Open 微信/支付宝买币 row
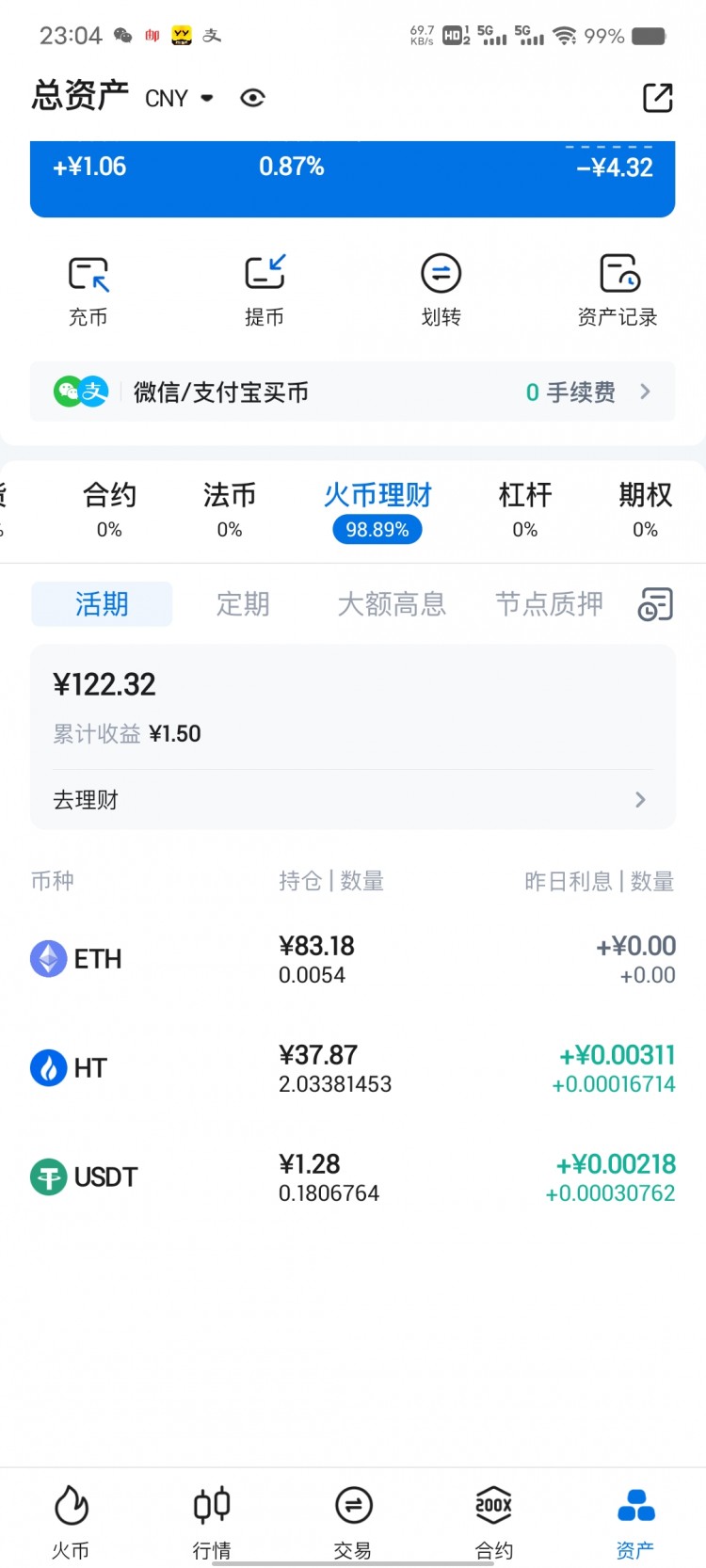Screen dimensions: 706x1568 click(x=352, y=392)
